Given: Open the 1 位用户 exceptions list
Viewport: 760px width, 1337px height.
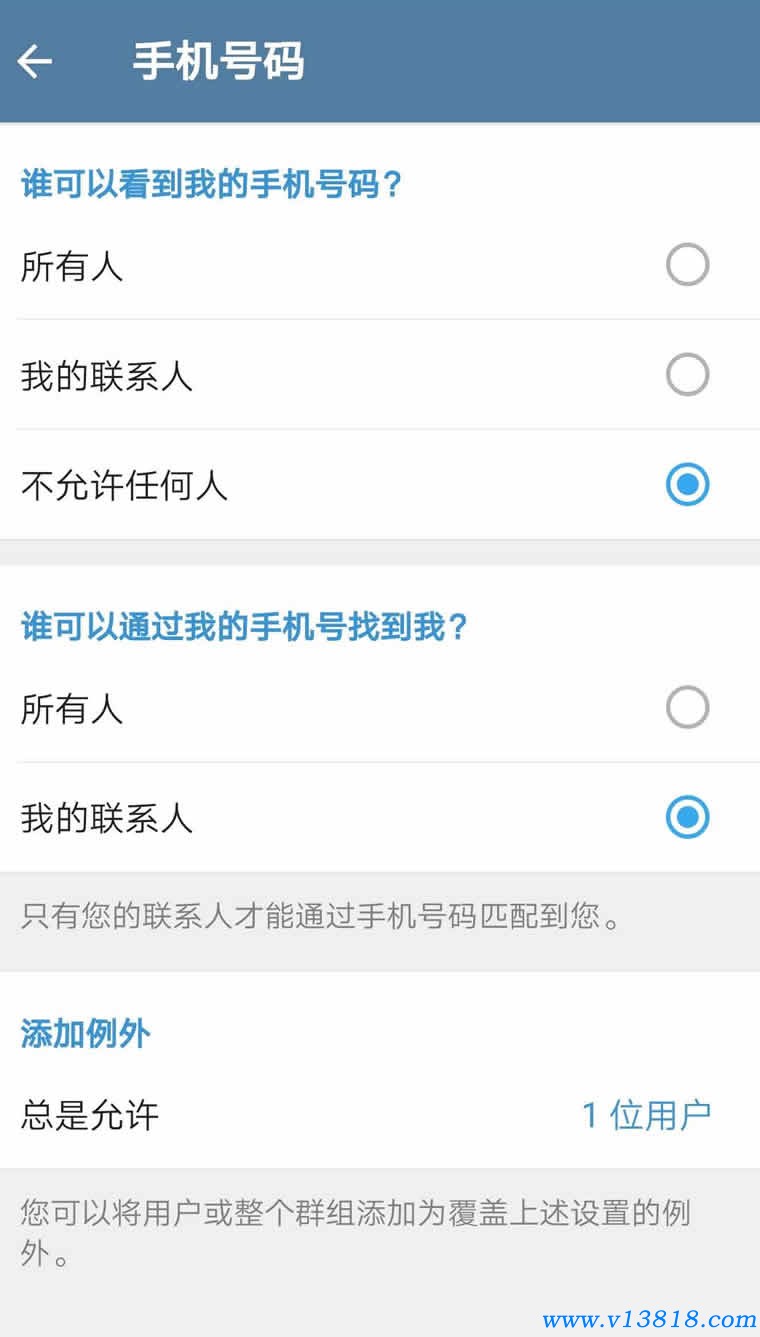Looking at the screenshot, I should pos(648,1114).
